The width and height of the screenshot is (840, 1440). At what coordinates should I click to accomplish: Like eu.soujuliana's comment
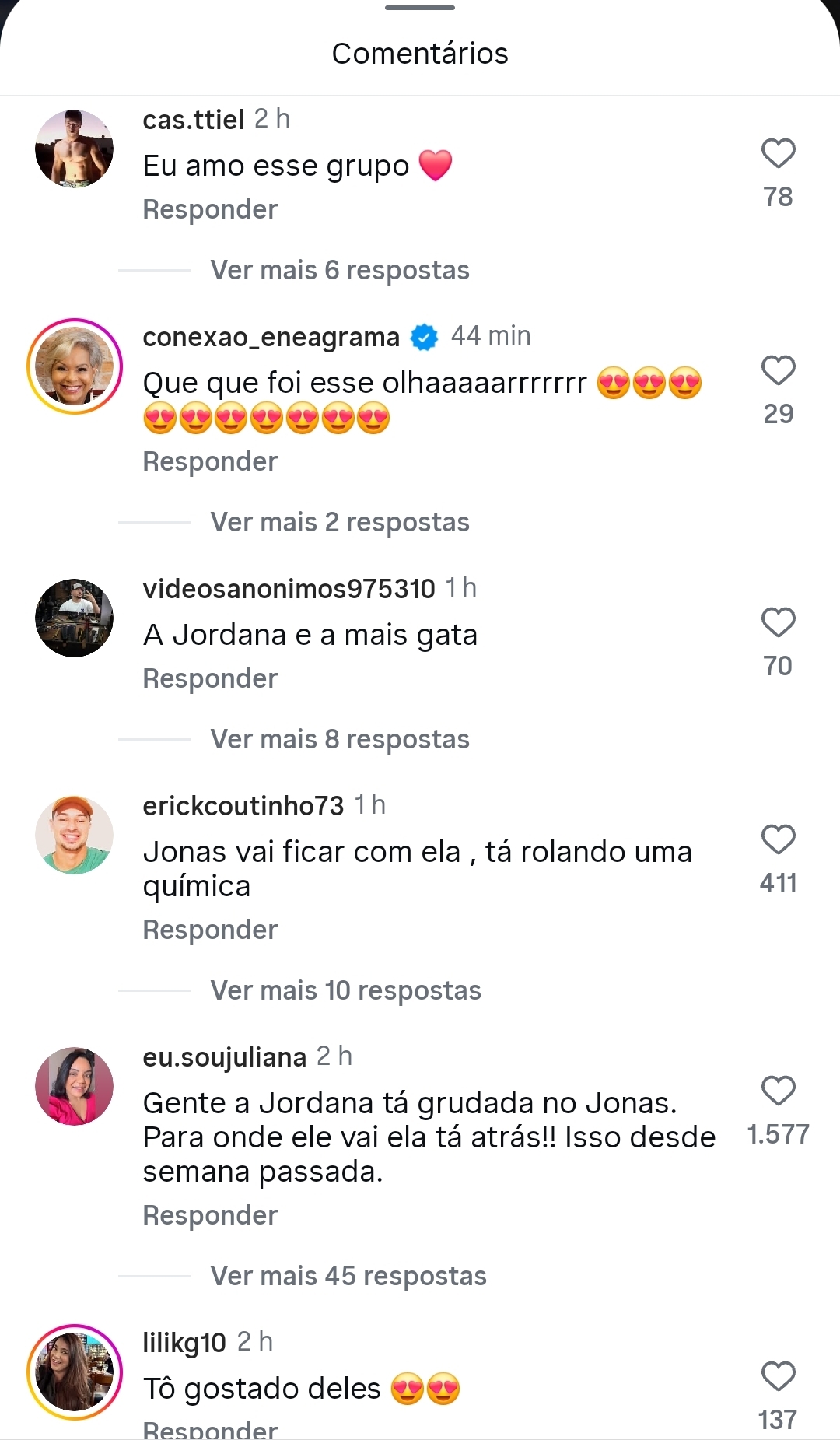click(778, 1091)
